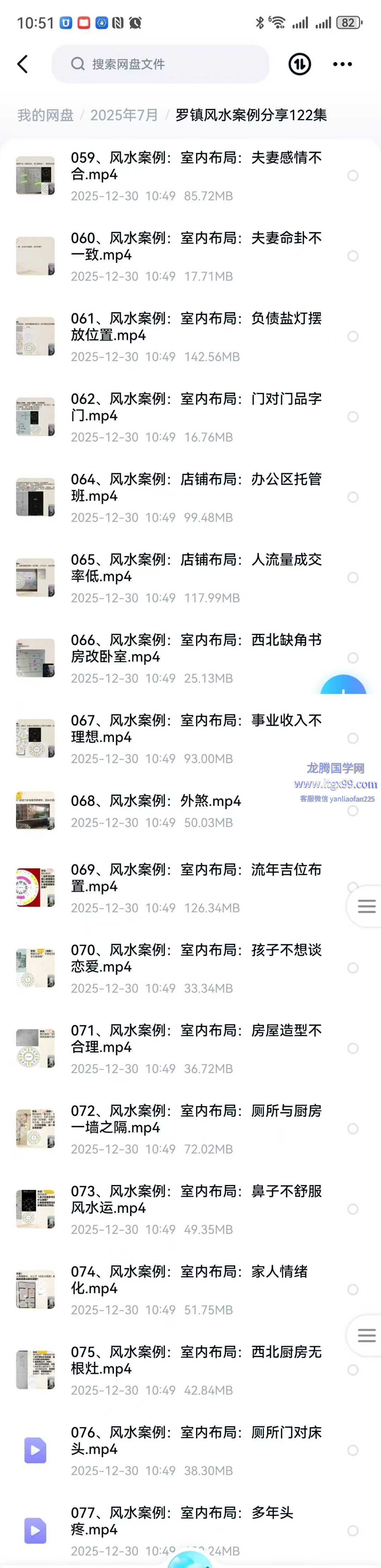The height and width of the screenshot is (1568, 381).
Task: Open the 2025年7月 folder breadcrumb
Action: [124, 115]
